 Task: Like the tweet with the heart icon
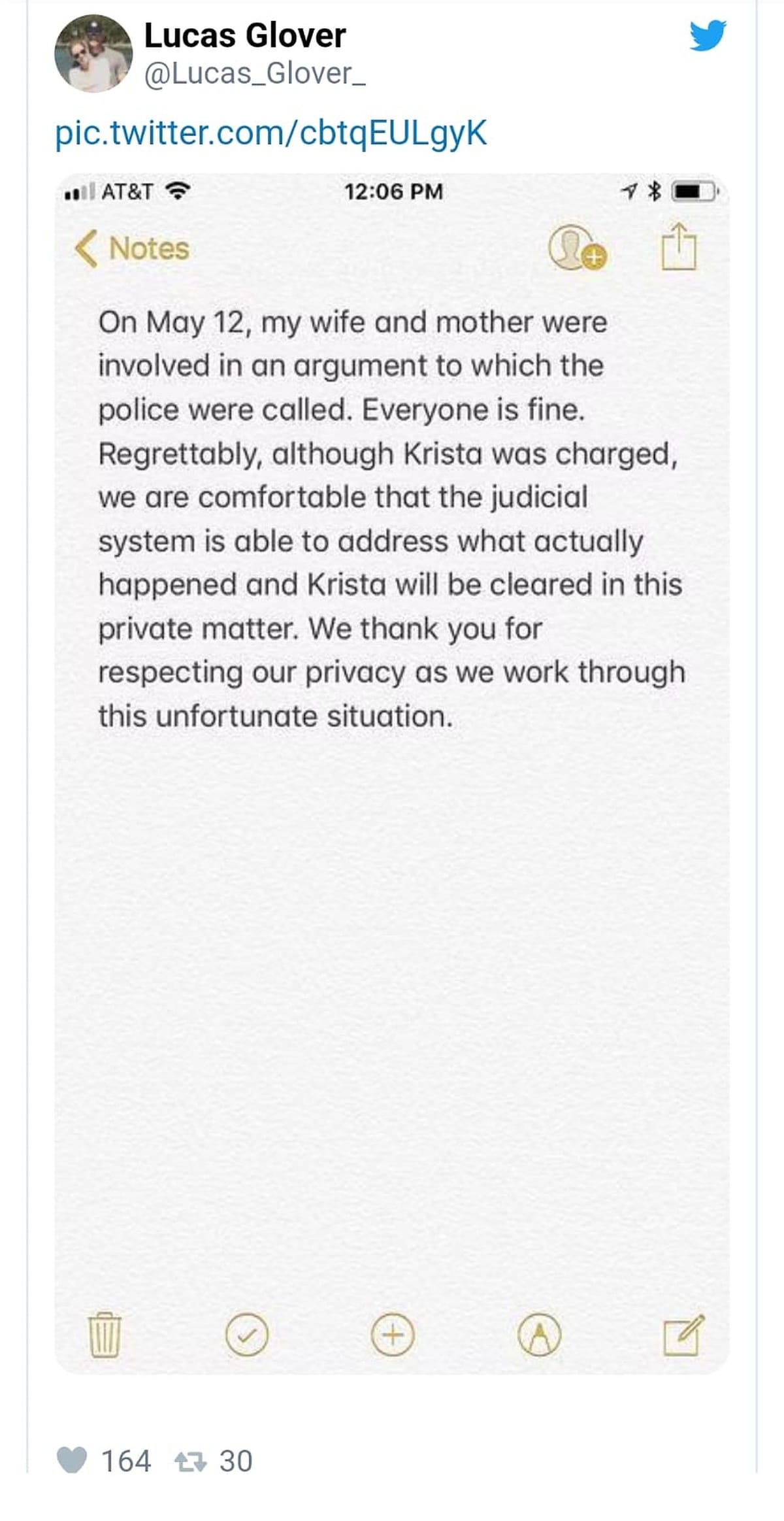coord(72,1460)
